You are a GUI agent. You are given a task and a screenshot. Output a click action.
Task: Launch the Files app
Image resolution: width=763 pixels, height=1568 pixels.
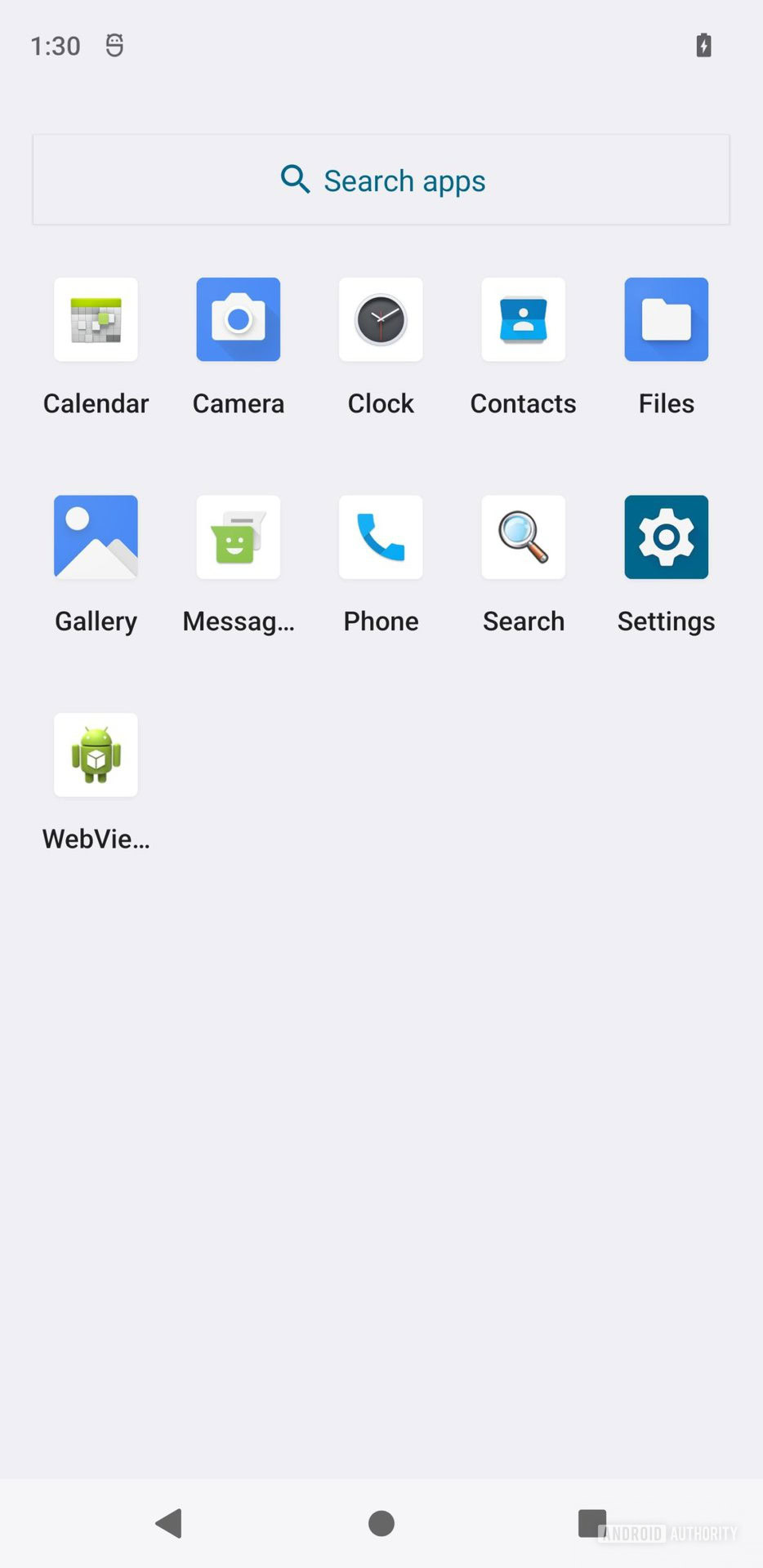(666, 319)
